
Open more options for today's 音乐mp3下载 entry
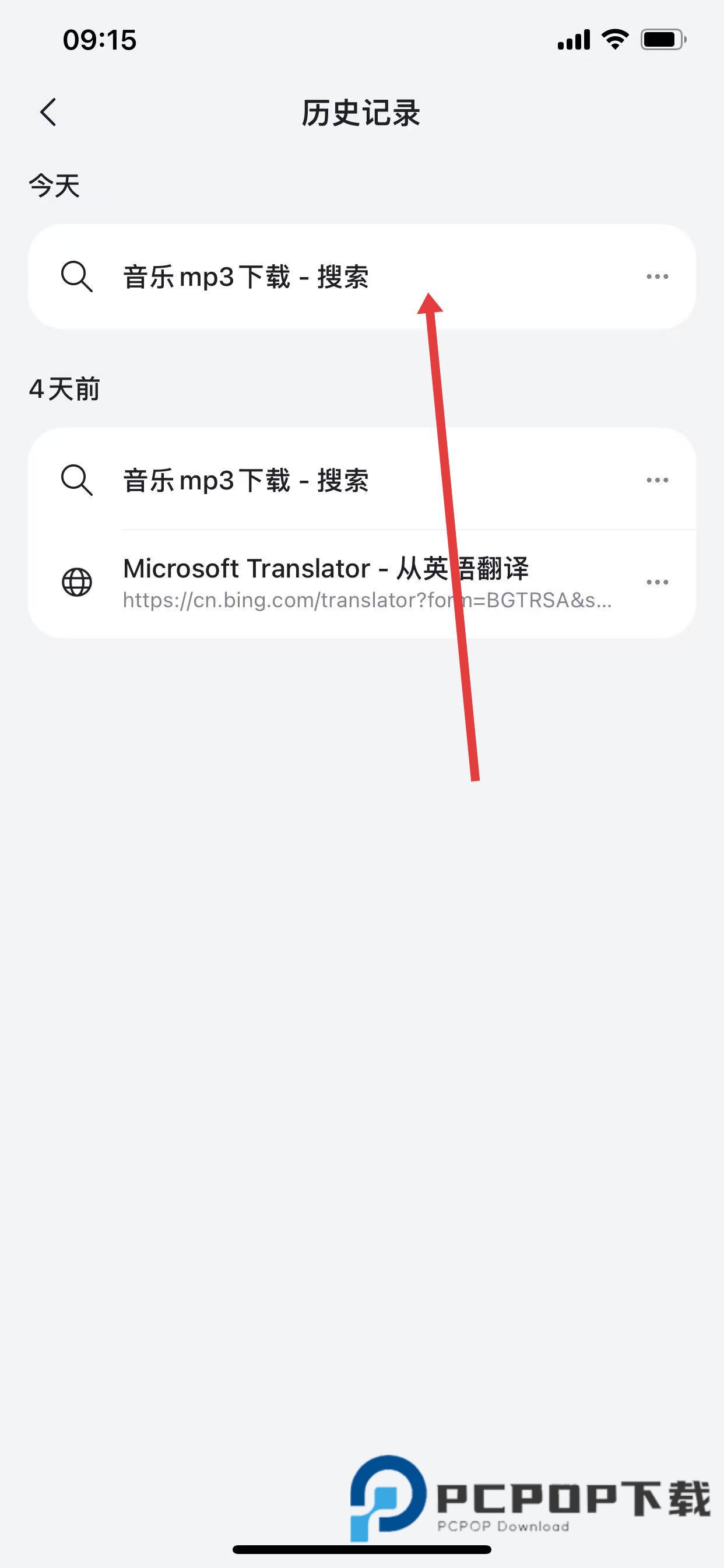pyautogui.click(x=657, y=277)
